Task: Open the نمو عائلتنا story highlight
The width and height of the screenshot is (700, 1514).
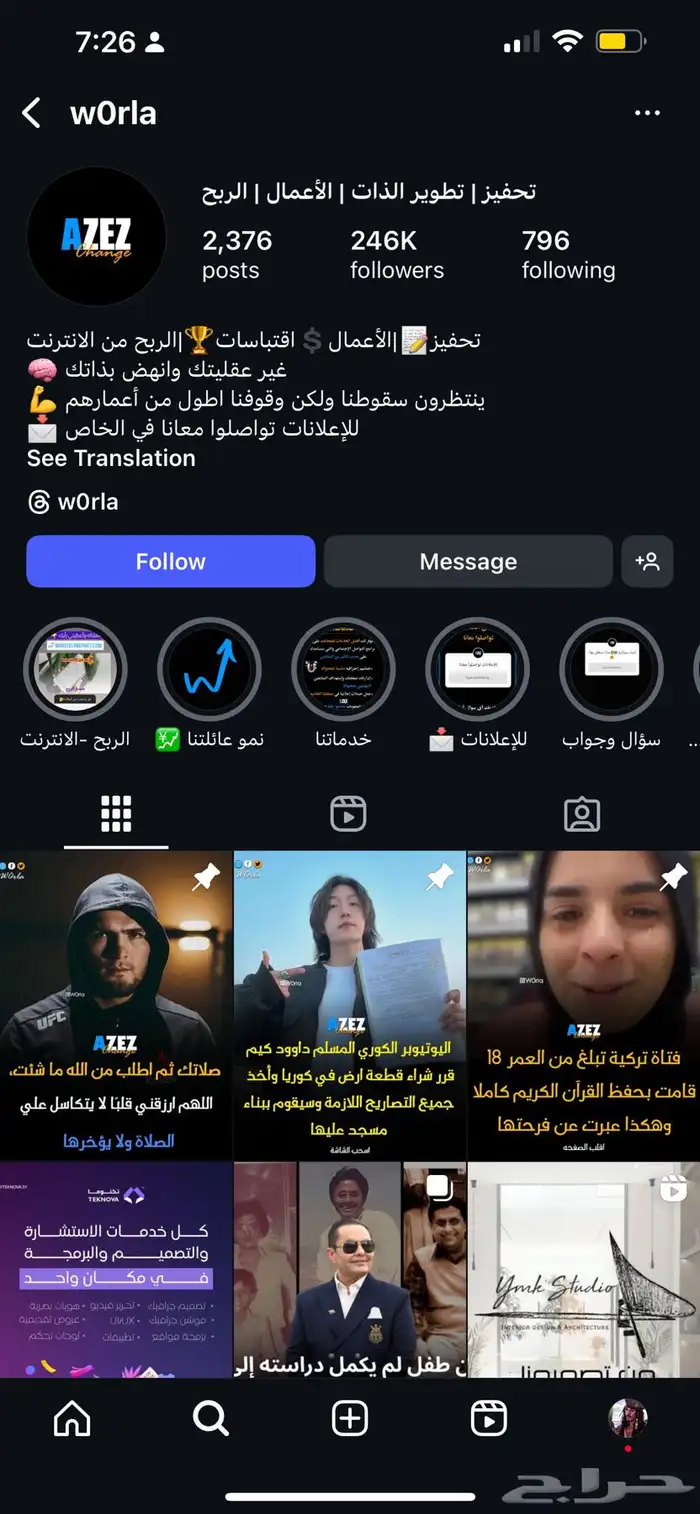Action: (210, 670)
